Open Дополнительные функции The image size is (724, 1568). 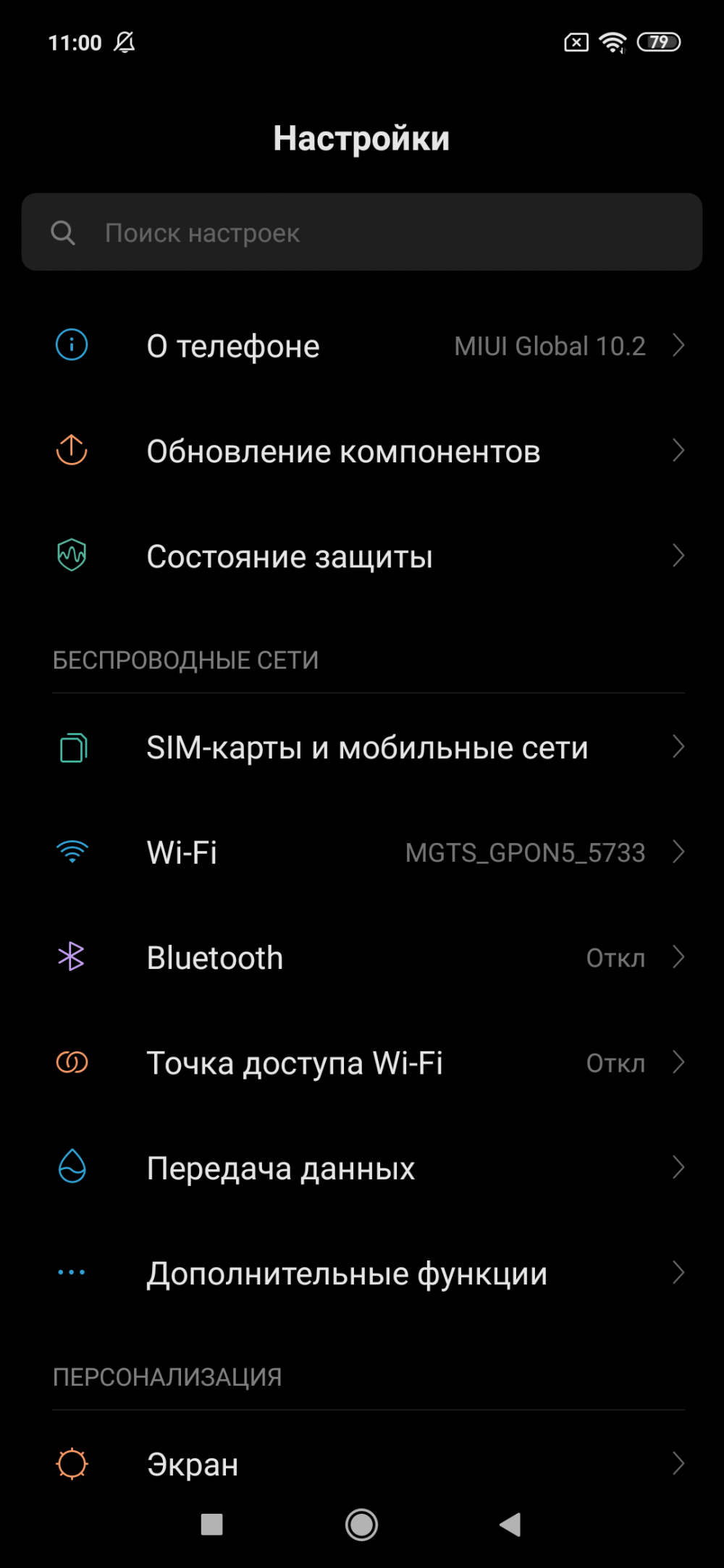pos(362,1273)
